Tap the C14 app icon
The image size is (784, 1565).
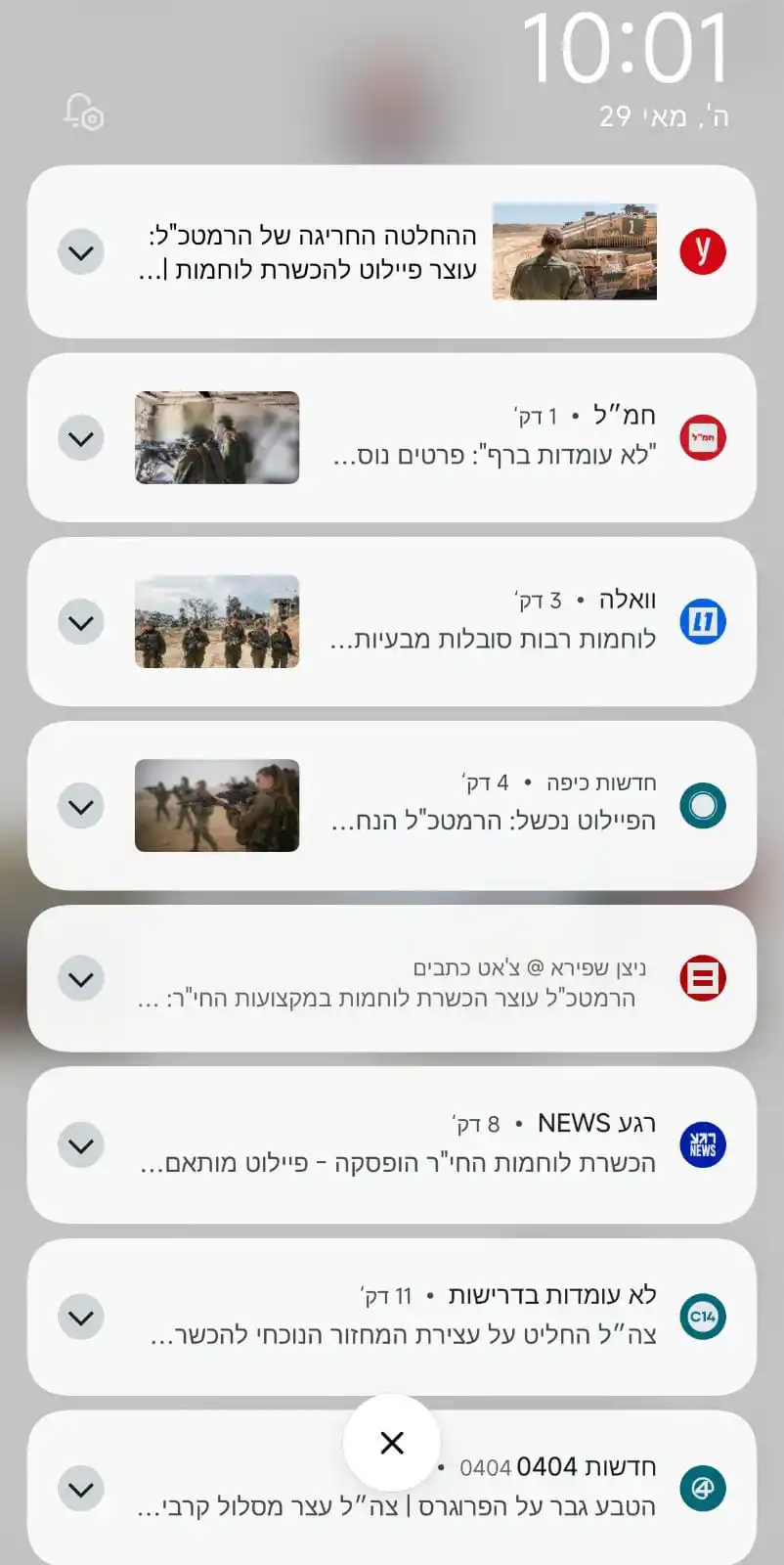pos(703,1317)
